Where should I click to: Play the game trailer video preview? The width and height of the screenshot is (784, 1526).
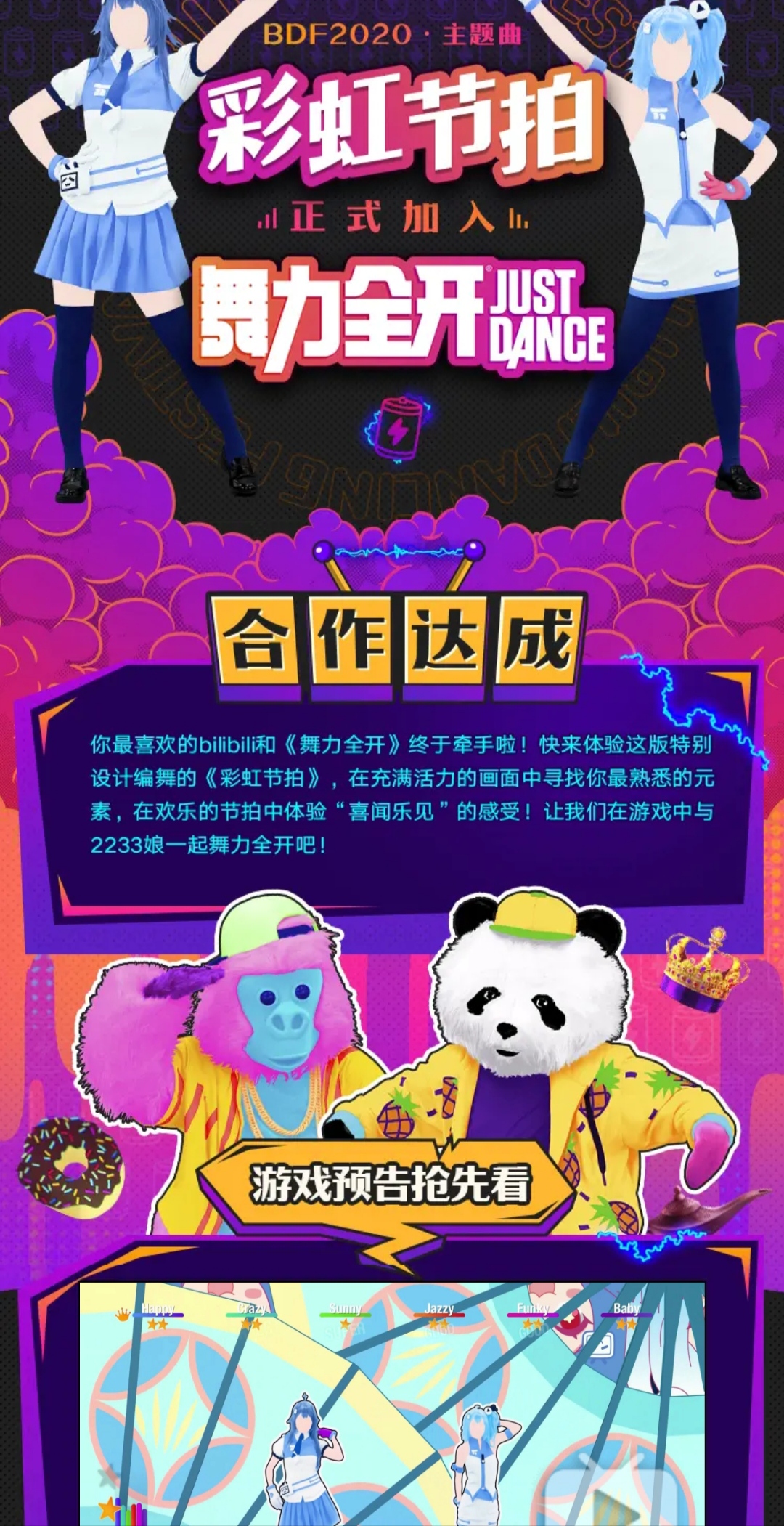tap(392, 1403)
